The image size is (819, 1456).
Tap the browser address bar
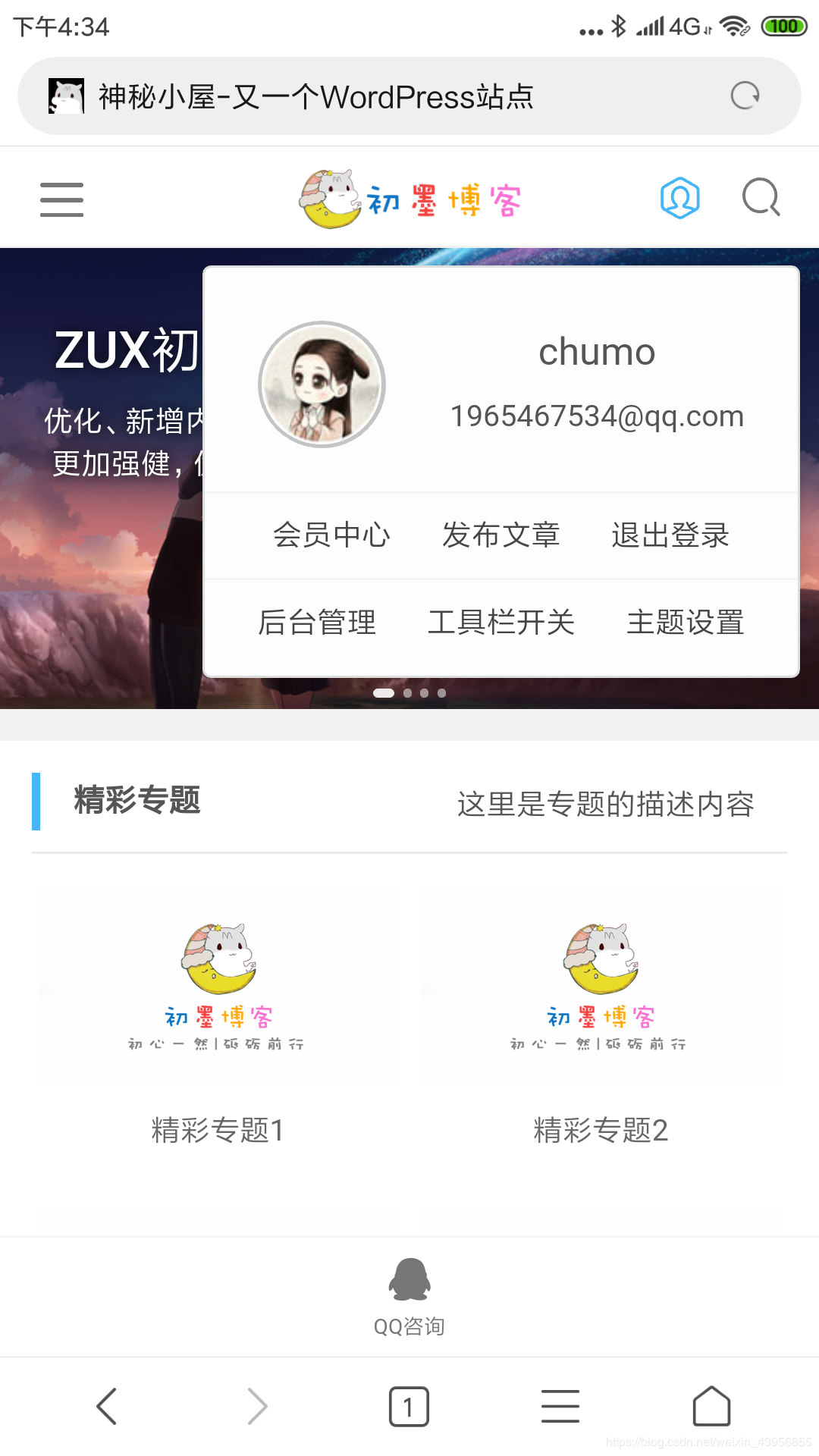point(409,96)
